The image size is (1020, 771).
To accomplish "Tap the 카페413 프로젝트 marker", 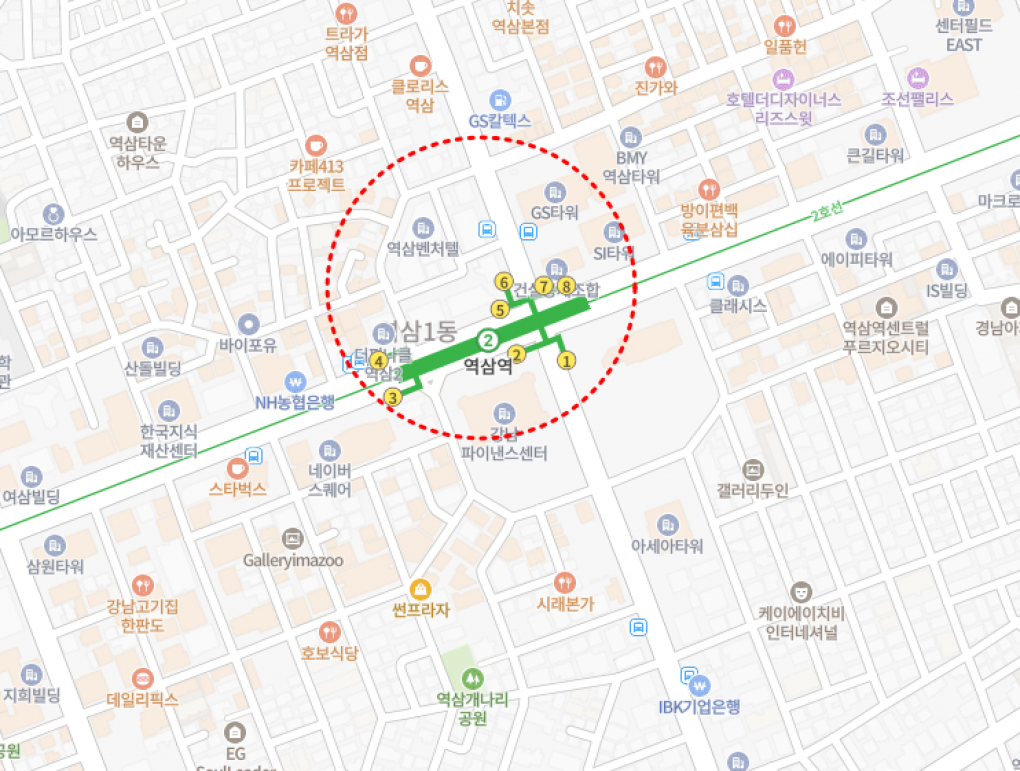I will (316, 146).
